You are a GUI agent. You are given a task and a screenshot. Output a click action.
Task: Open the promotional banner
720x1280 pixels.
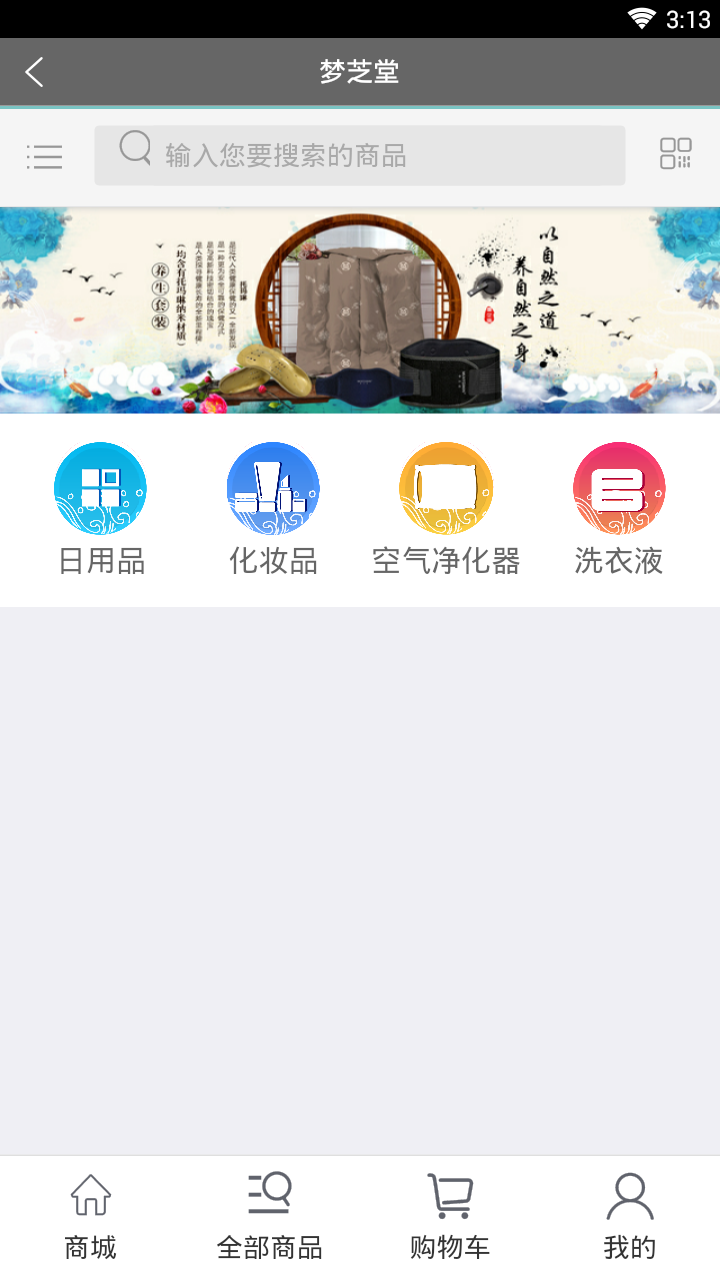(x=360, y=310)
